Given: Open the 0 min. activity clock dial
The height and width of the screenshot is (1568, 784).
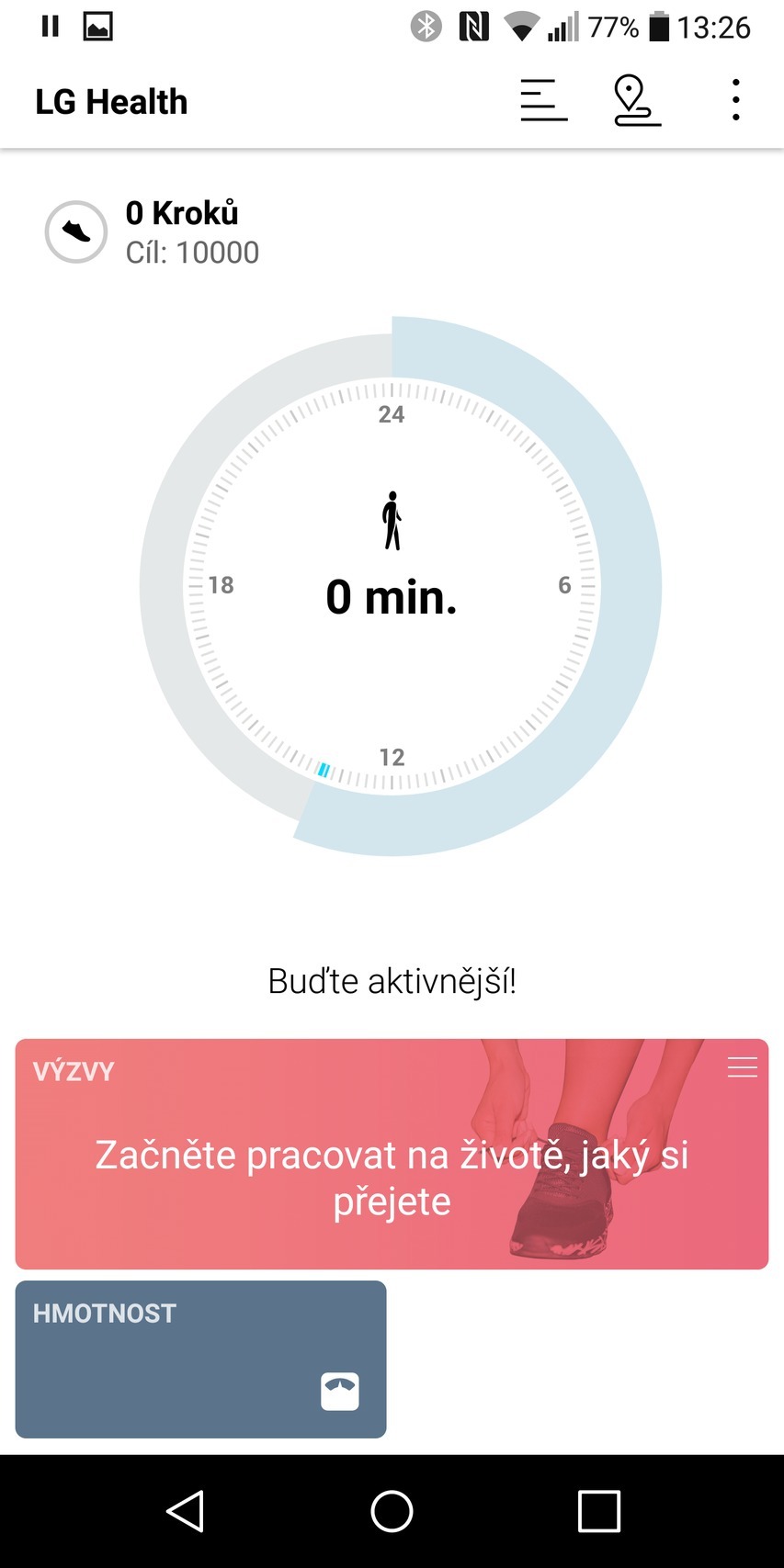Looking at the screenshot, I should (x=392, y=586).
